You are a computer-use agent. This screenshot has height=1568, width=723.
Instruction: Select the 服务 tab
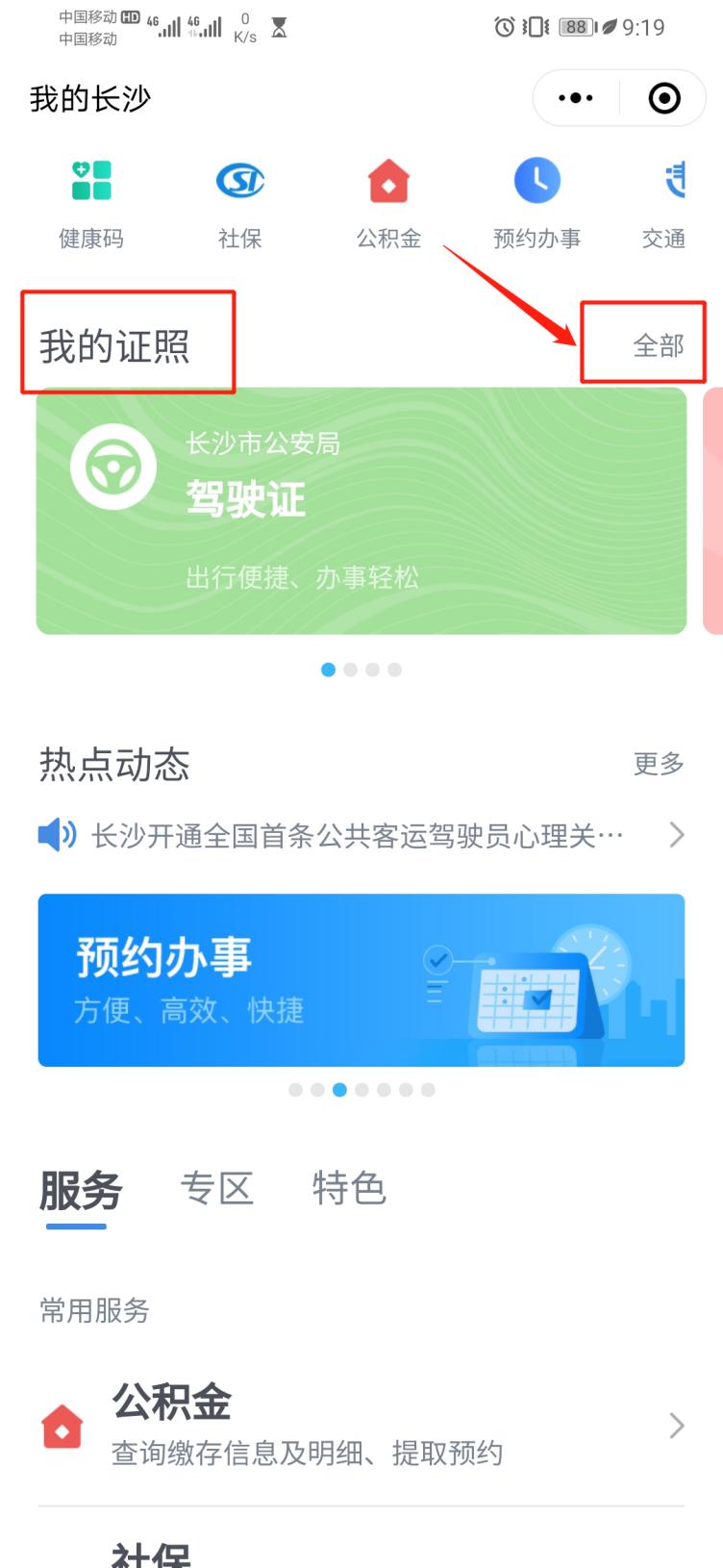[x=80, y=1191]
